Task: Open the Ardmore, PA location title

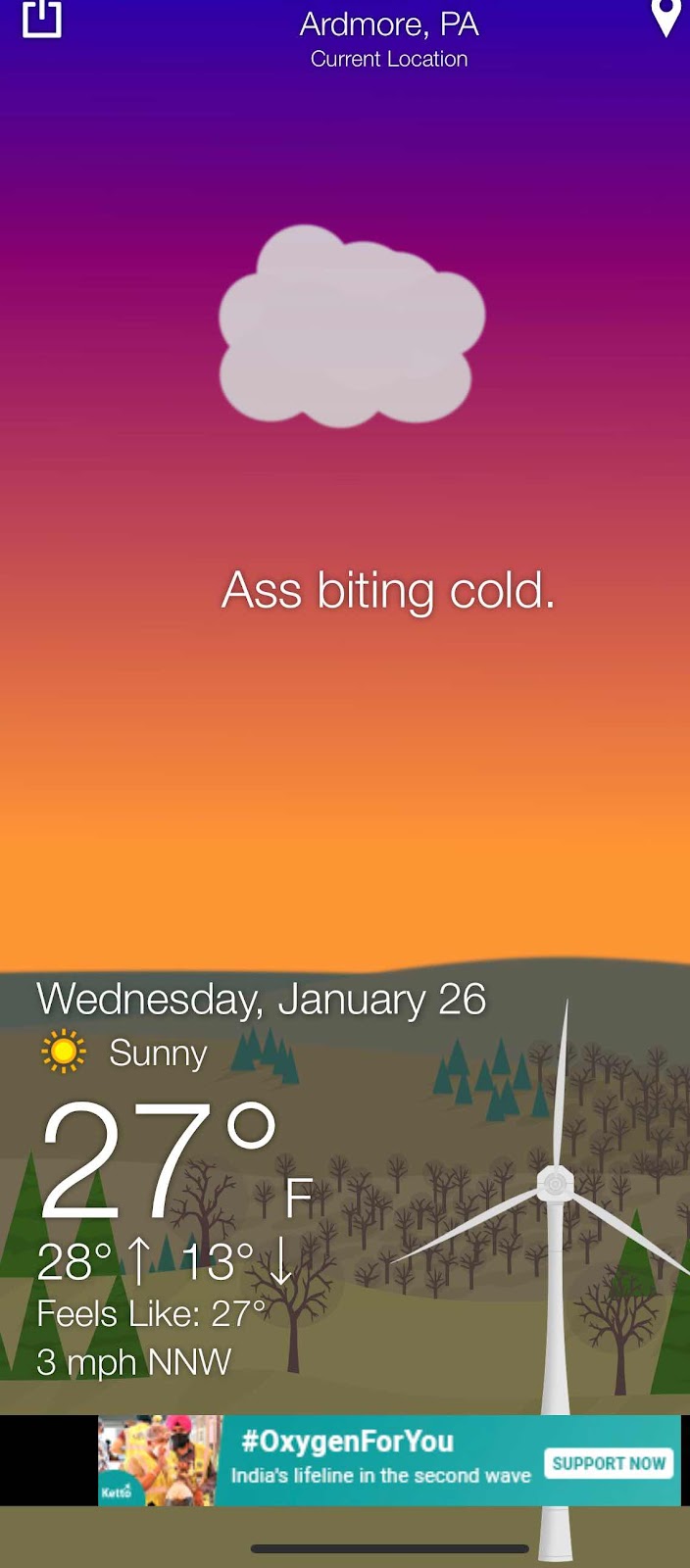Action: 389,25
